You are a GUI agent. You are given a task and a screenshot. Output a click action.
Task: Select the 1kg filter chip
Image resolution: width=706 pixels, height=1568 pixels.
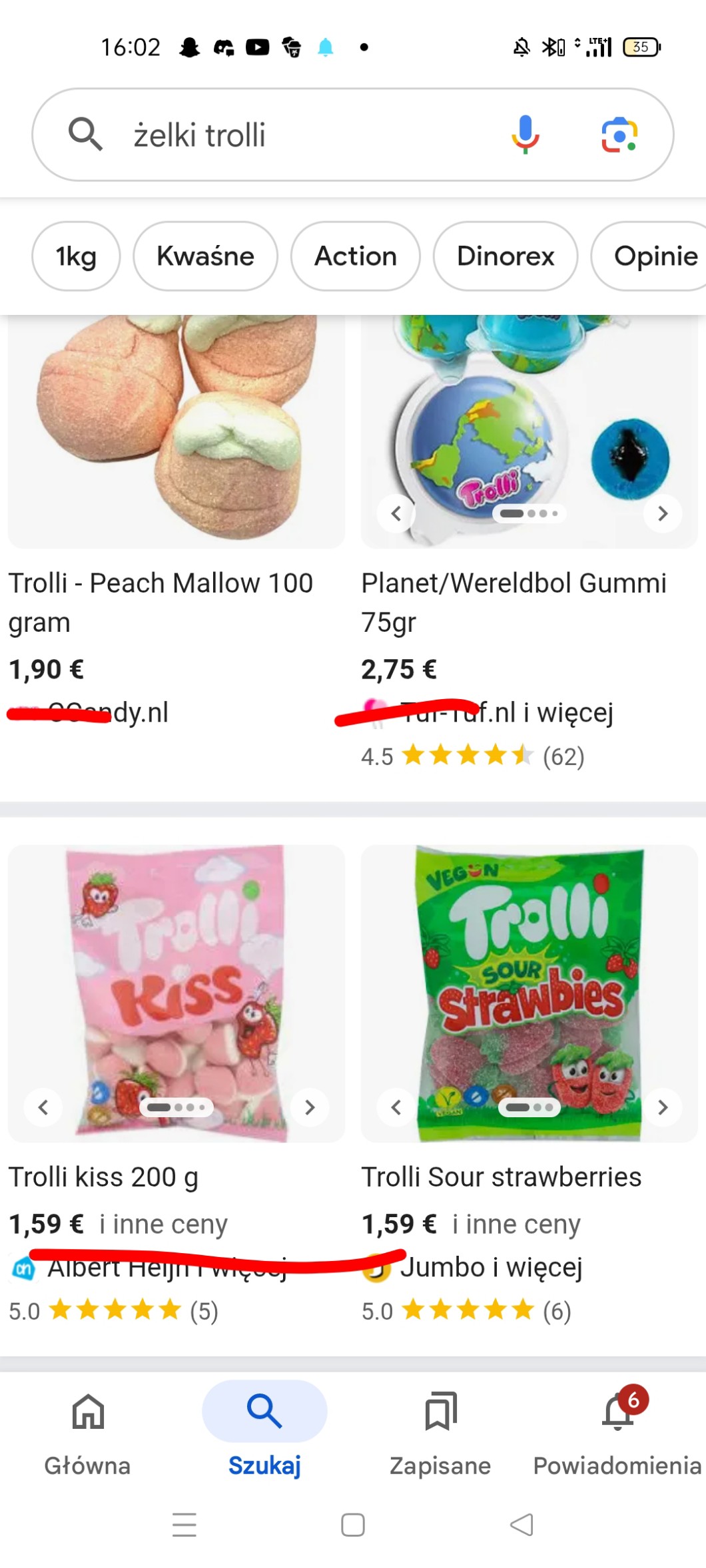click(76, 256)
